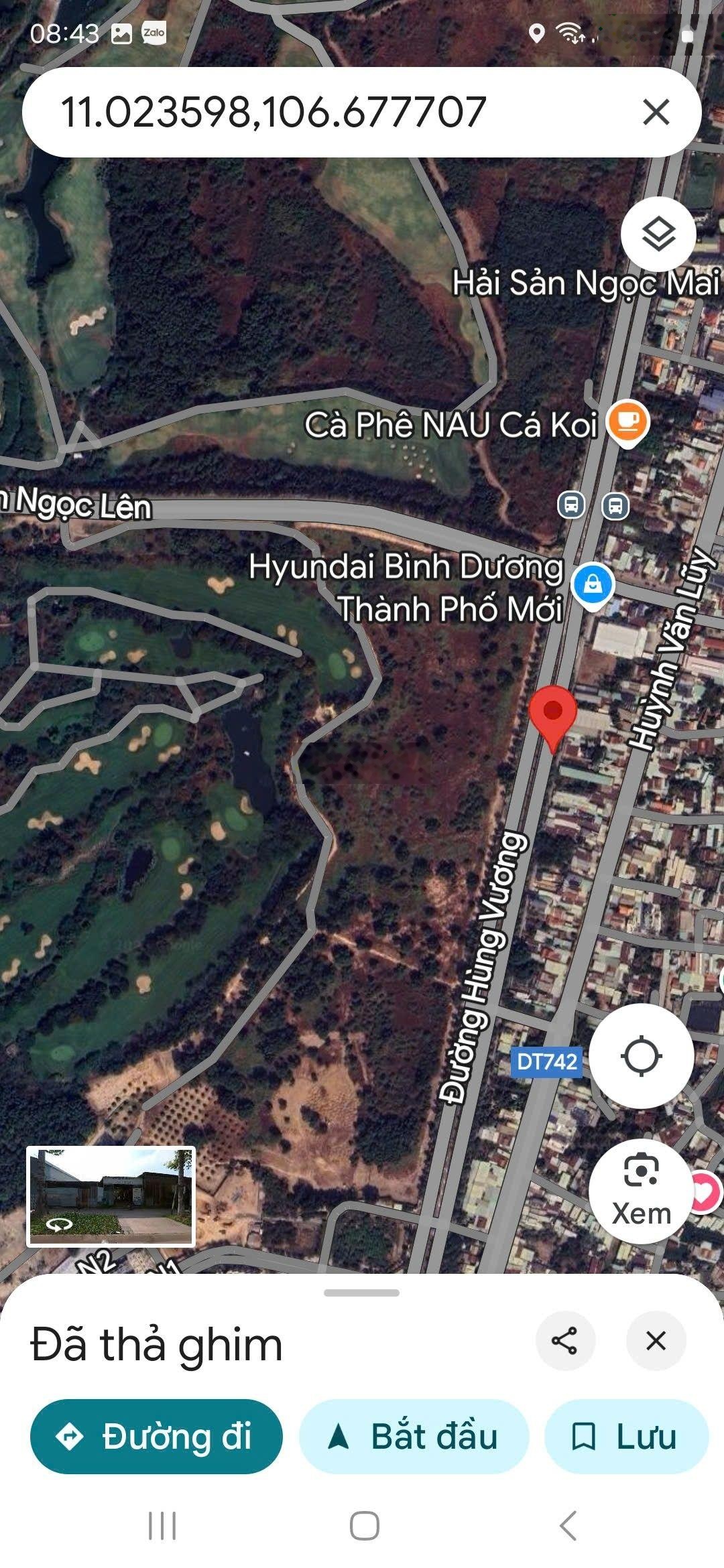Save the pin with Lưu
This screenshot has width=724, height=1568.
coord(625,1437)
